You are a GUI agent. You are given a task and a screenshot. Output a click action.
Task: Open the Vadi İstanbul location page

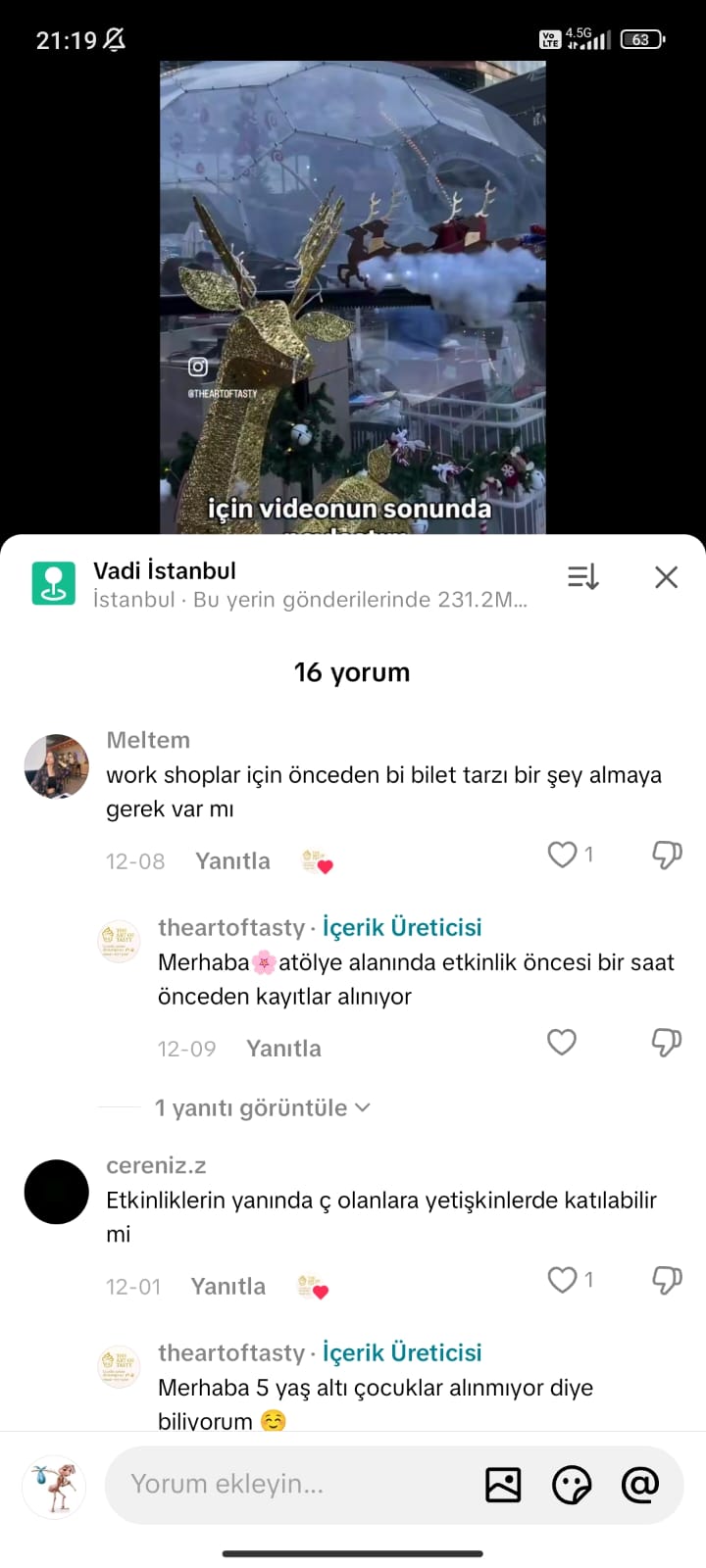click(x=164, y=570)
